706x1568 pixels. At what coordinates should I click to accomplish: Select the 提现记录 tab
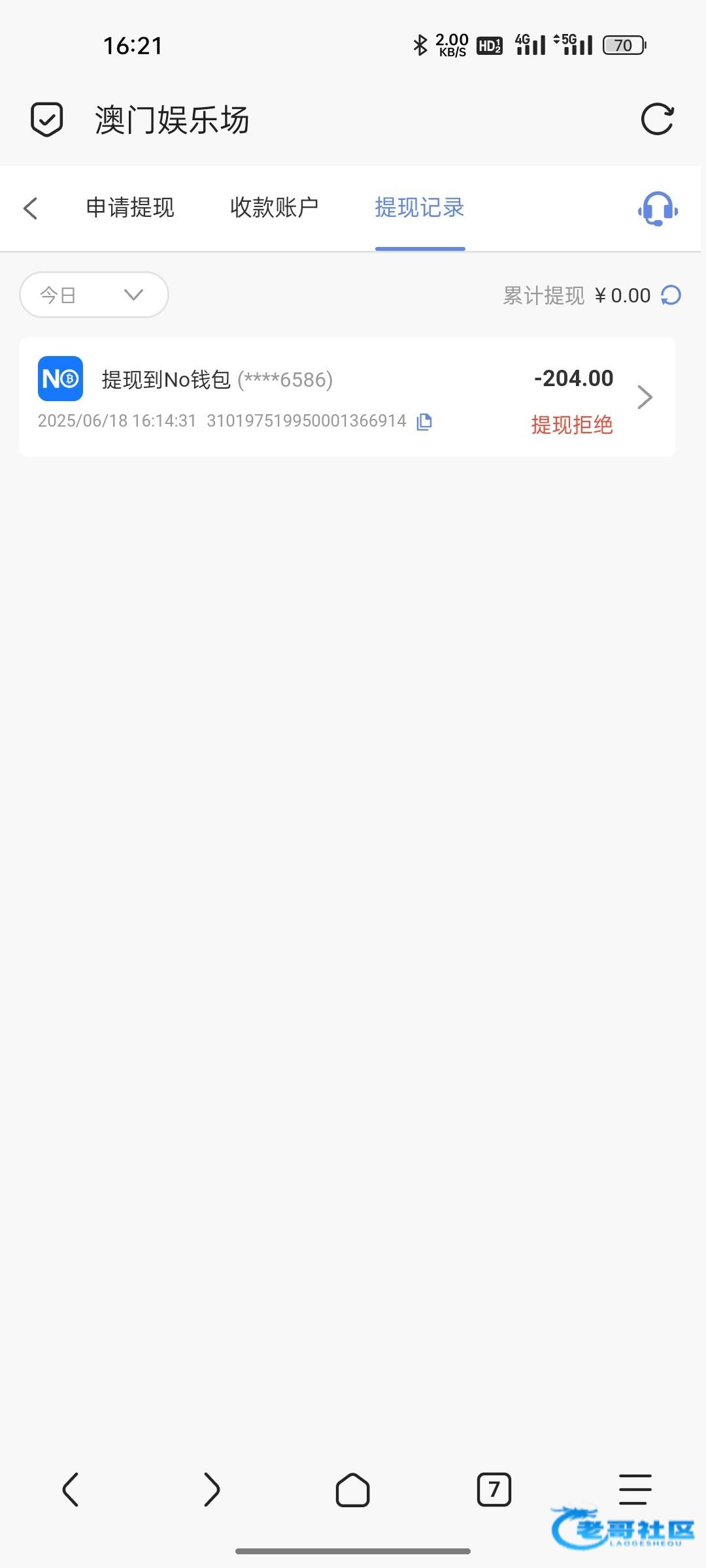[420, 208]
